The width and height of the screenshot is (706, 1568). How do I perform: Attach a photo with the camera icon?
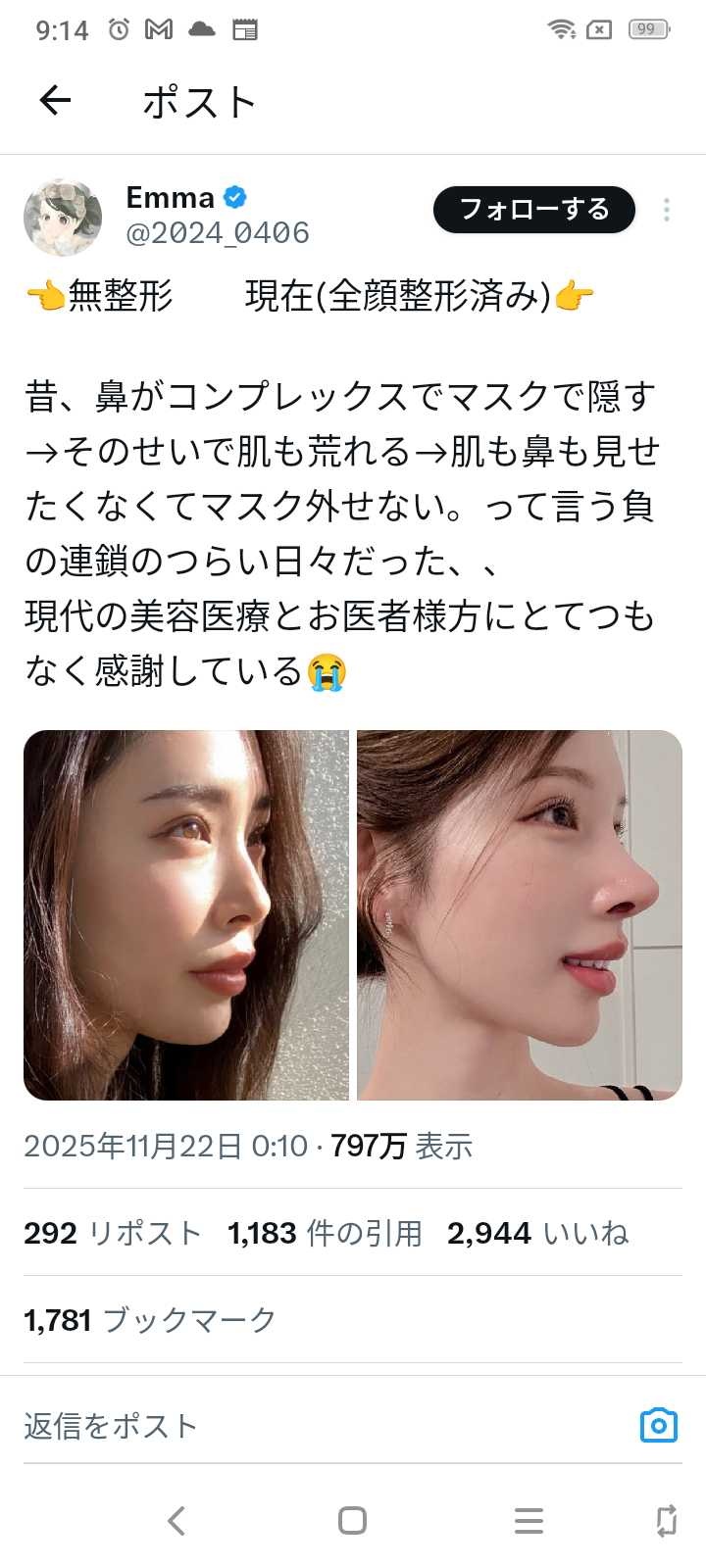[658, 1425]
